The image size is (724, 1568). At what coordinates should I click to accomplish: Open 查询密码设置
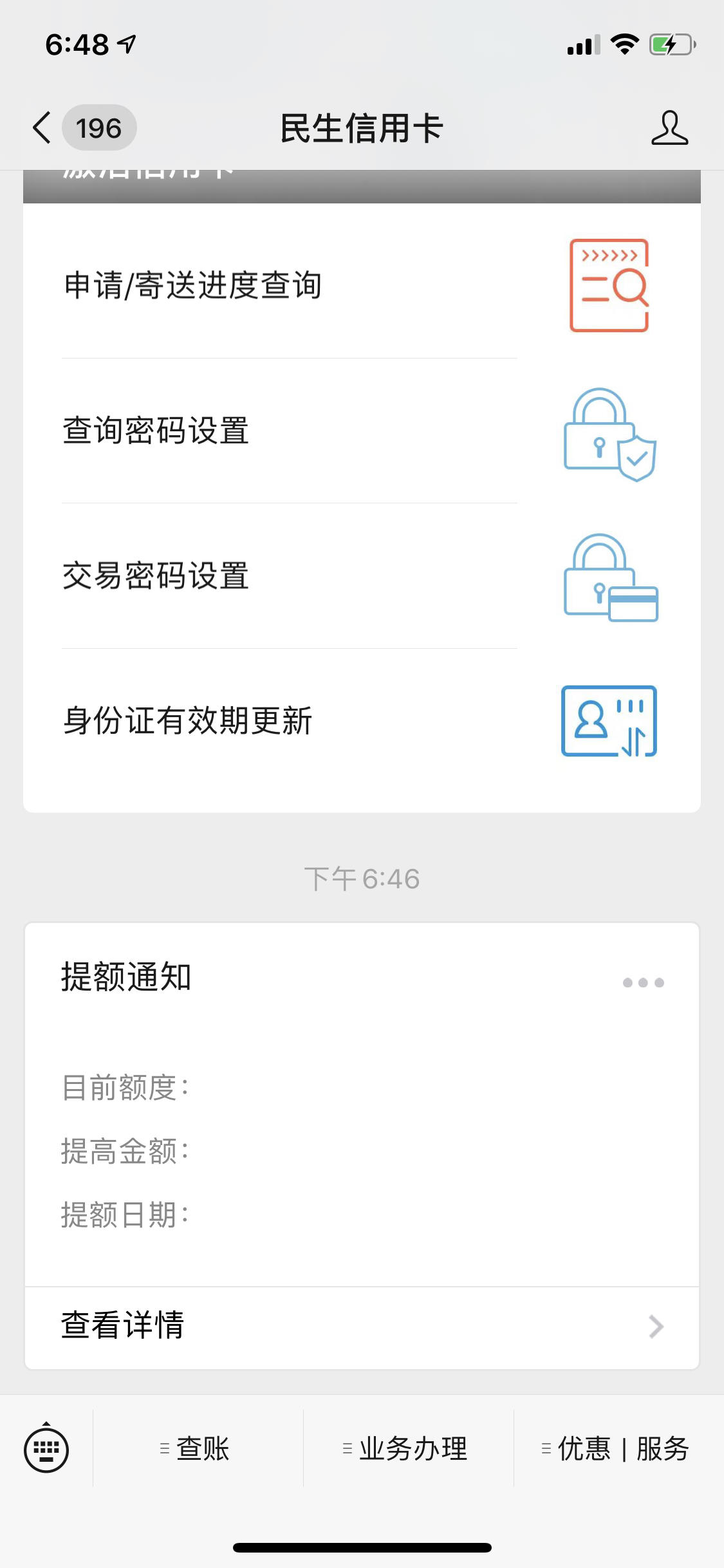tap(362, 431)
